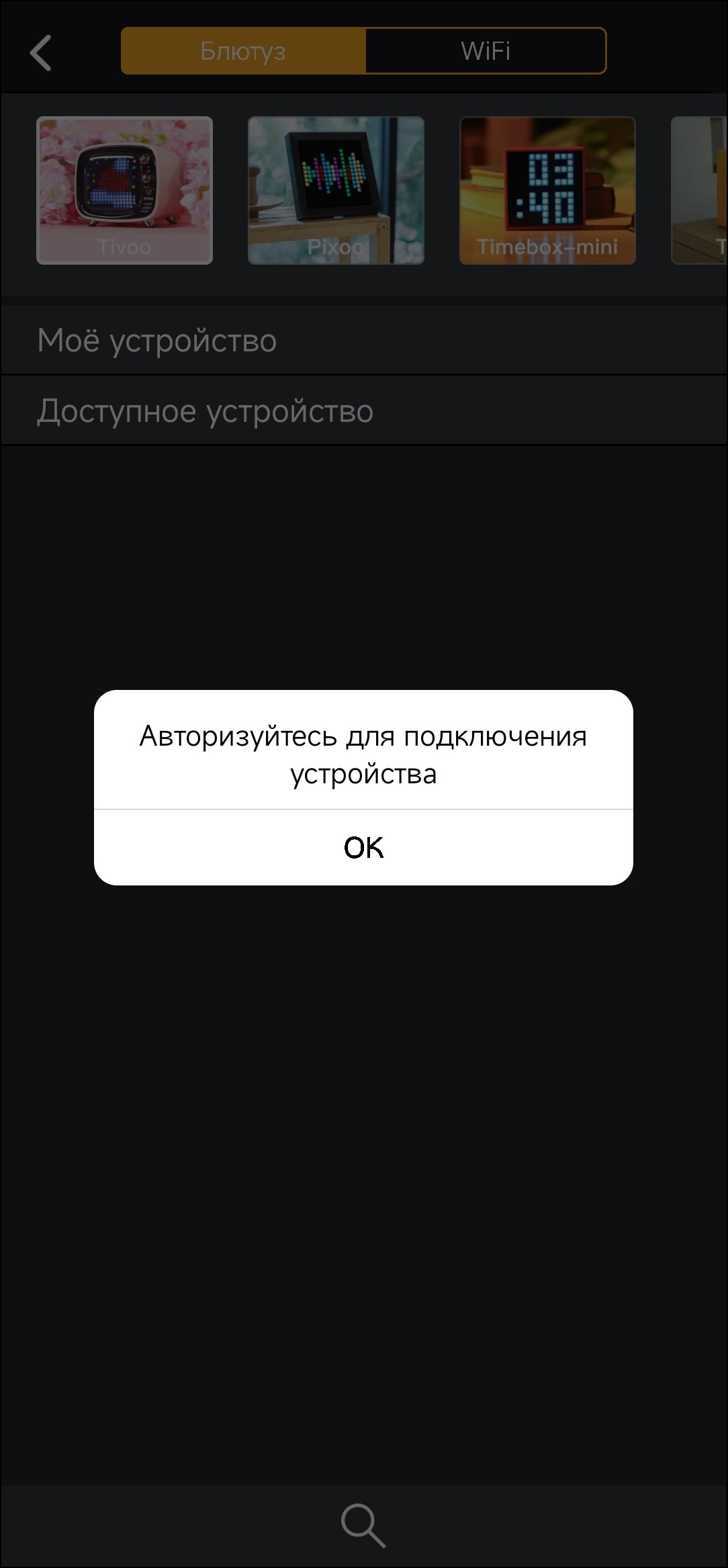This screenshot has height=1568, width=728.
Task: Select the Timebox-mini device card
Action: click(x=547, y=190)
